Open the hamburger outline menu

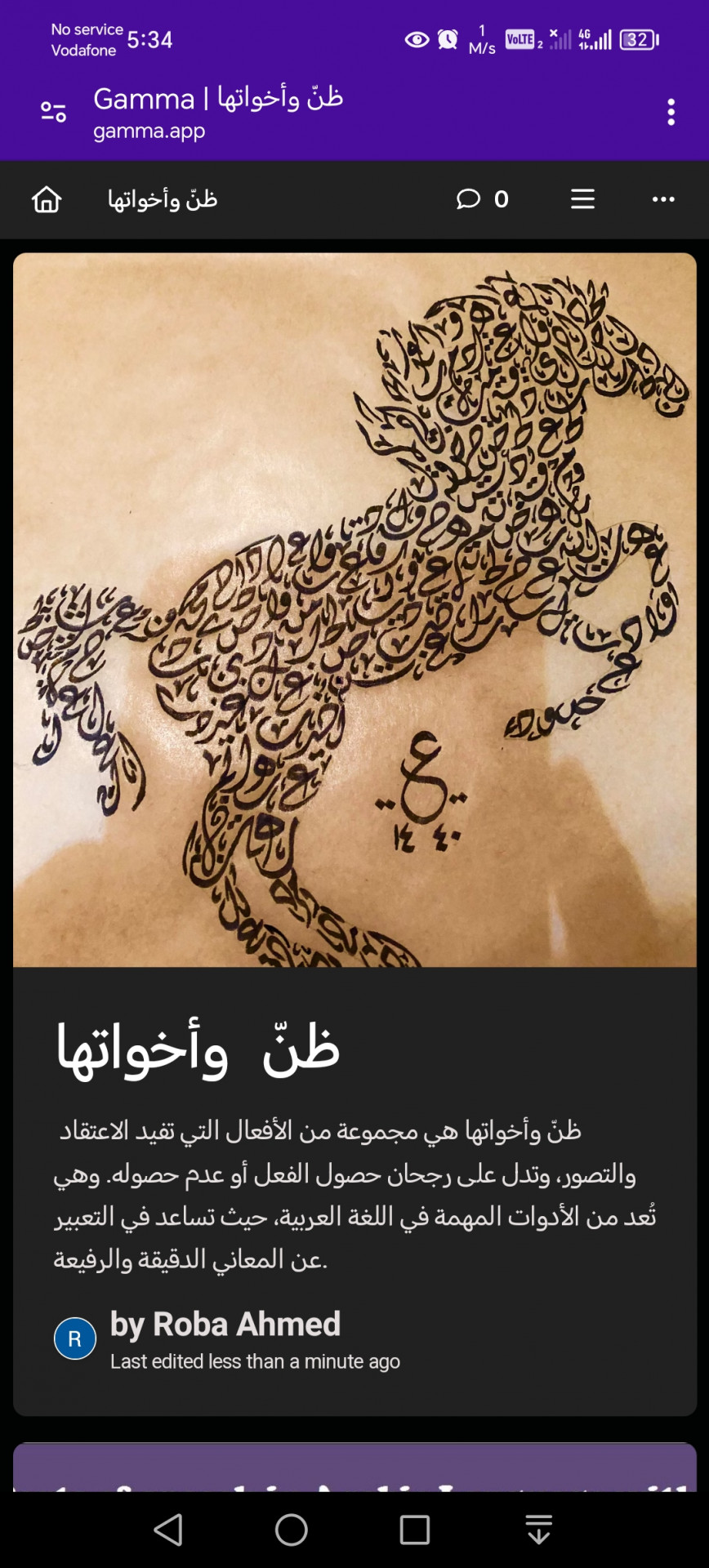tap(582, 199)
